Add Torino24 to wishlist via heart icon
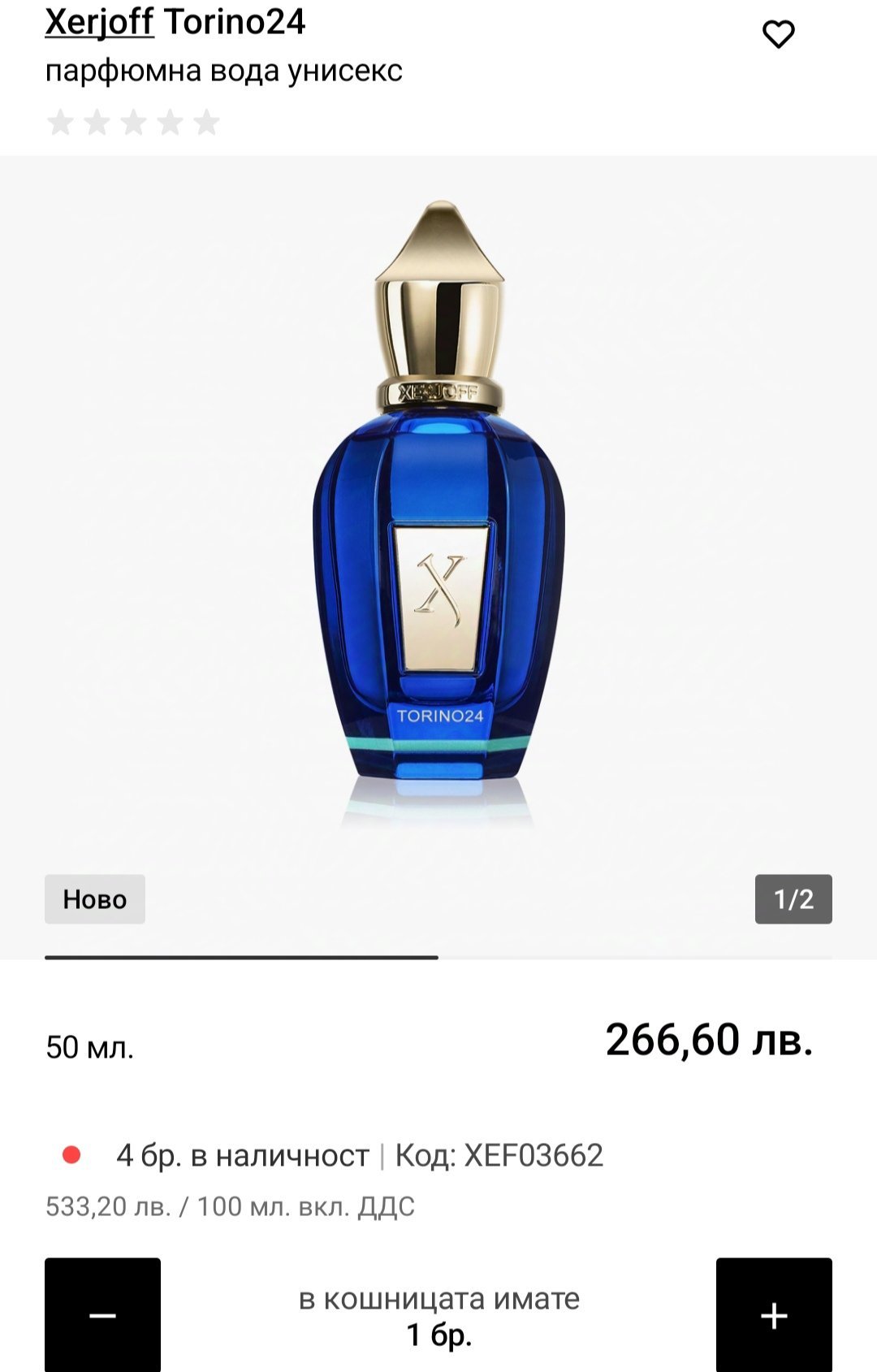 click(x=778, y=34)
